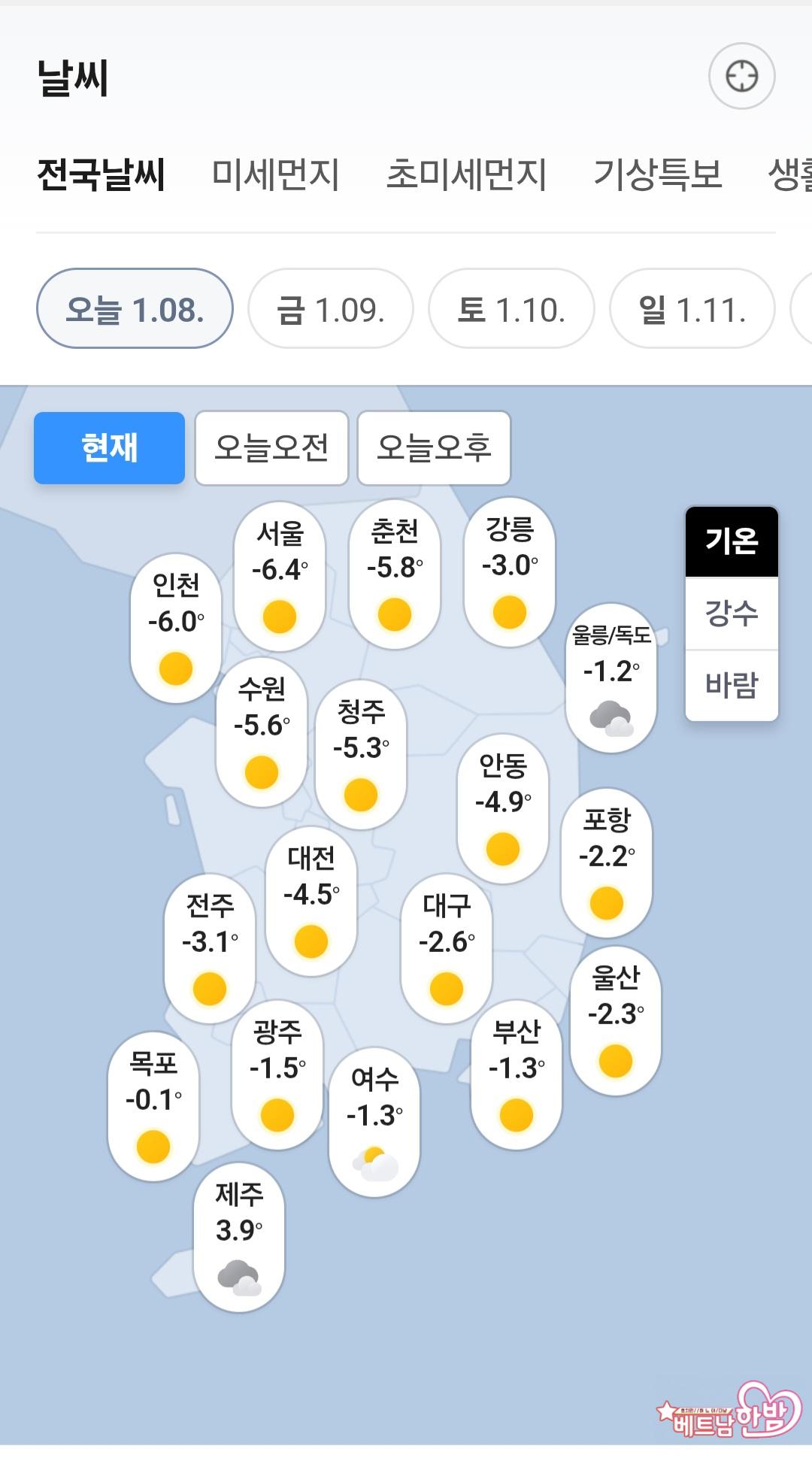Select the 일 1.11. date chip

[x=692, y=309]
